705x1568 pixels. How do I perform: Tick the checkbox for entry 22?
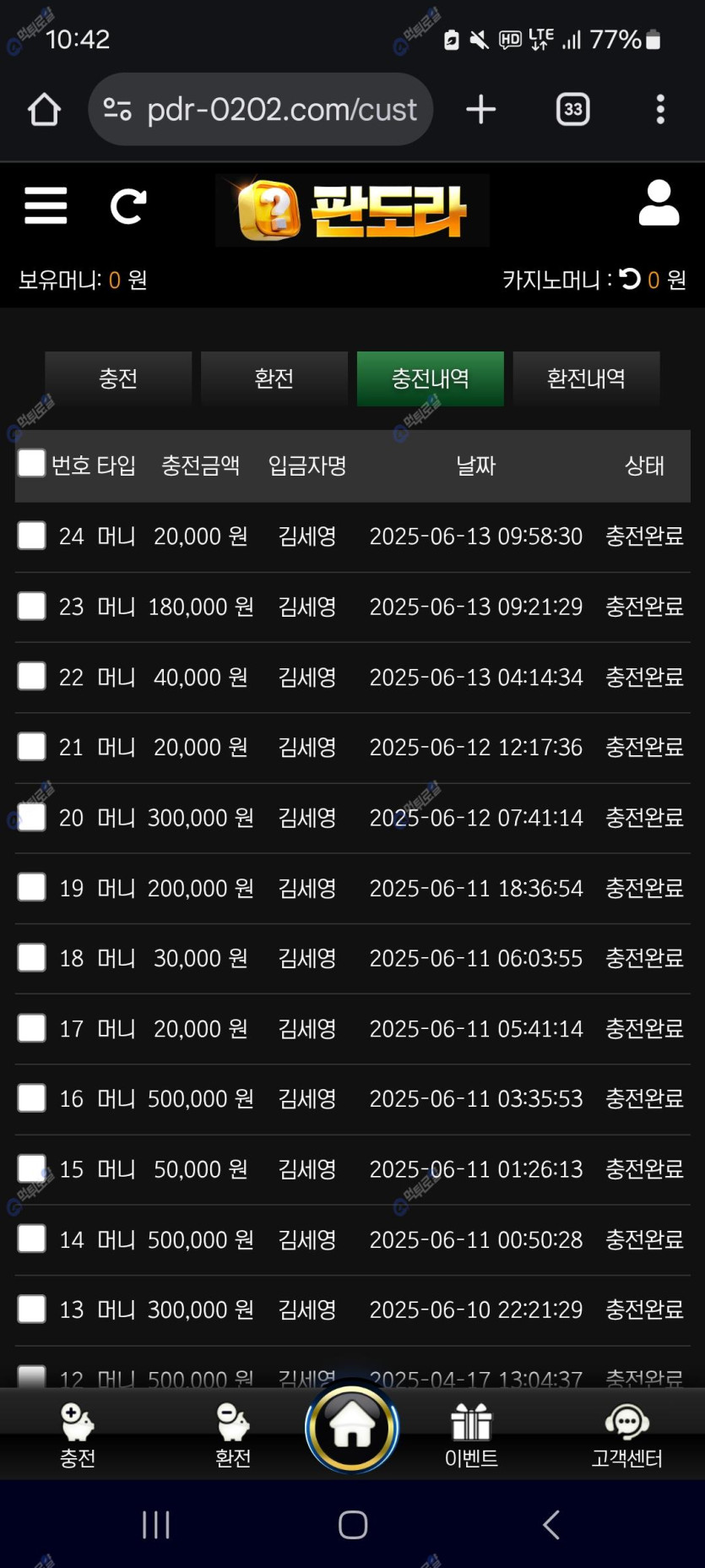32,677
